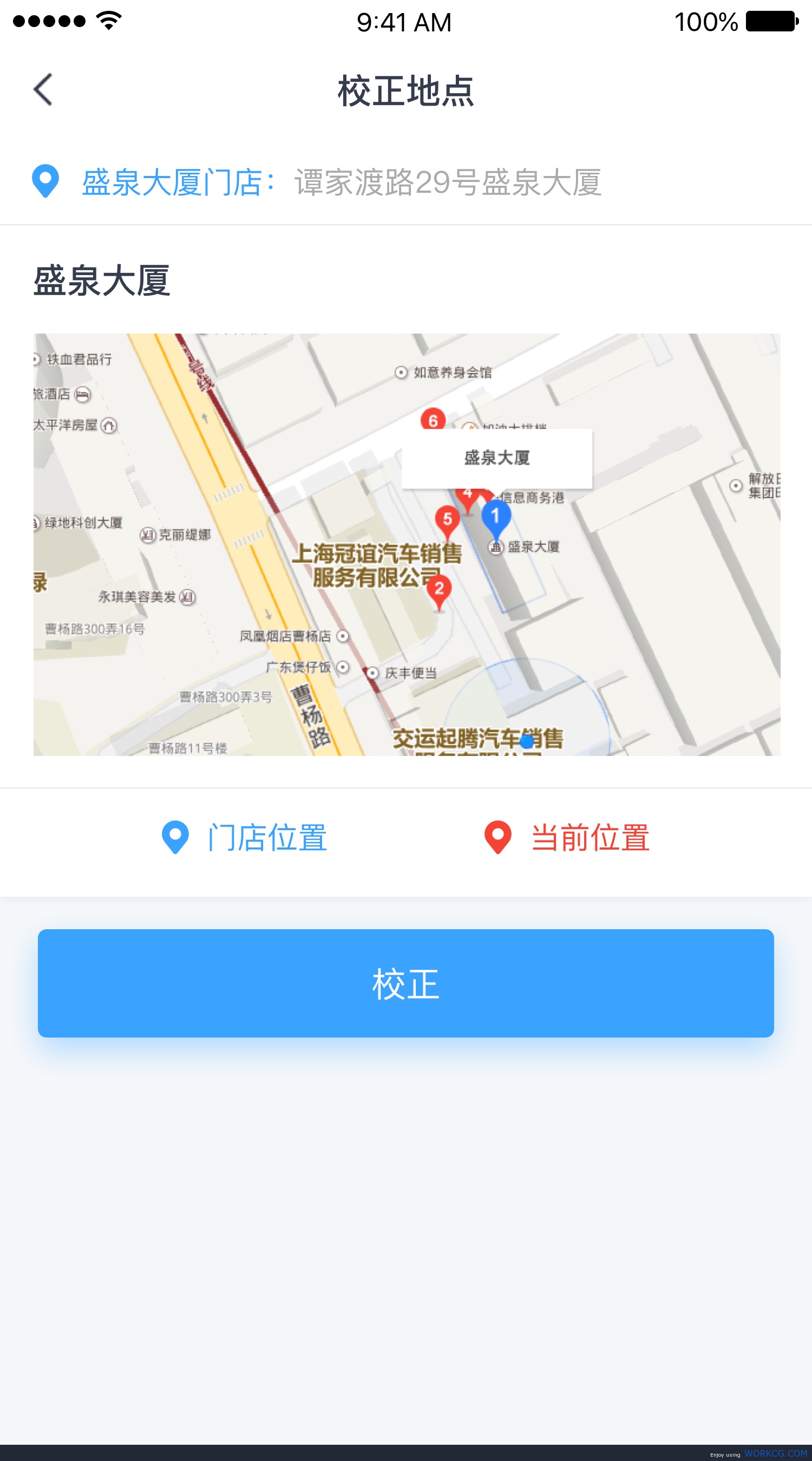Open 盛泉大厦门店 address row
This screenshot has height=1461, width=812.
click(x=406, y=182)
